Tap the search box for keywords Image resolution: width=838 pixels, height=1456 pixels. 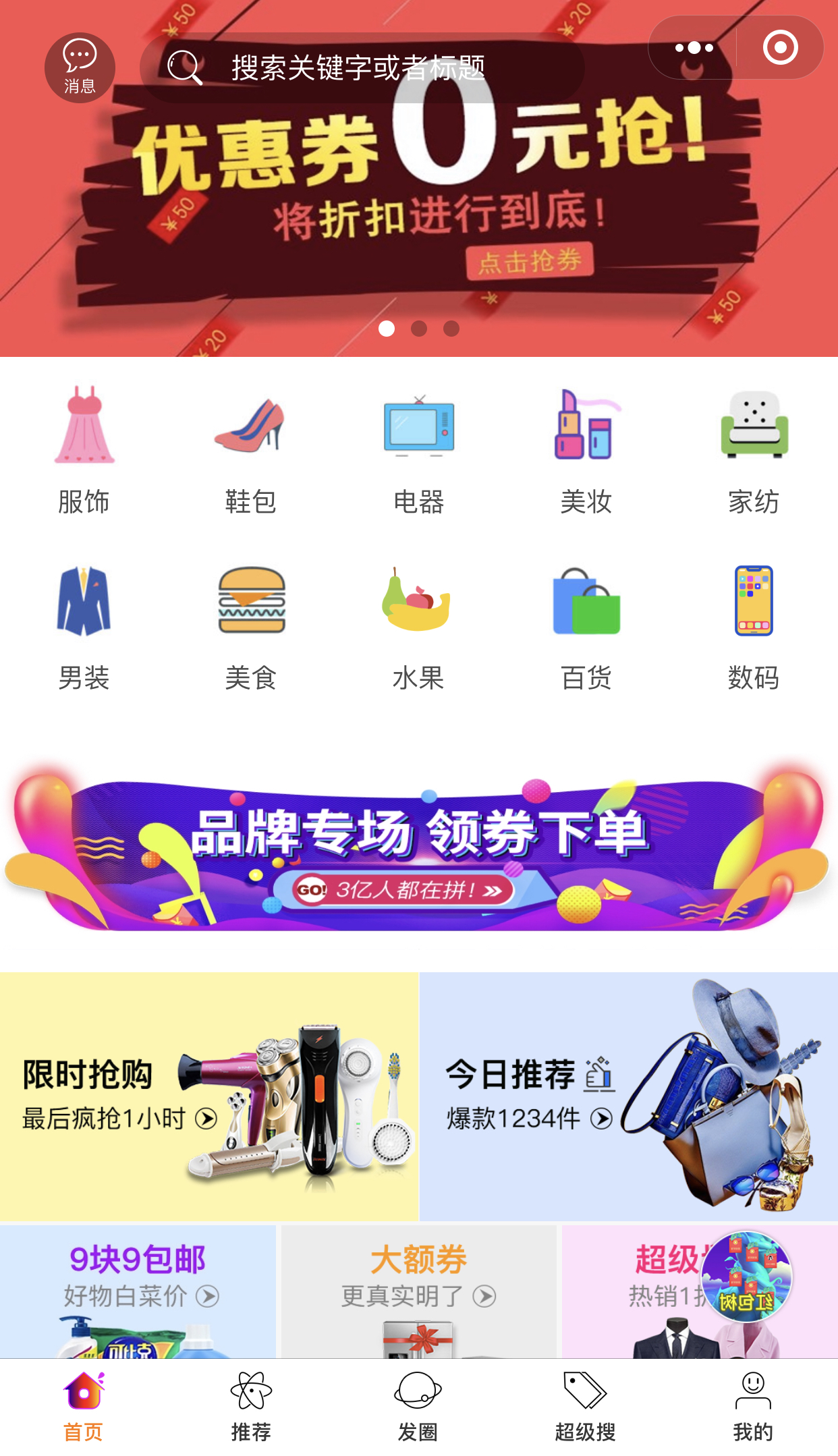point(362,67)
